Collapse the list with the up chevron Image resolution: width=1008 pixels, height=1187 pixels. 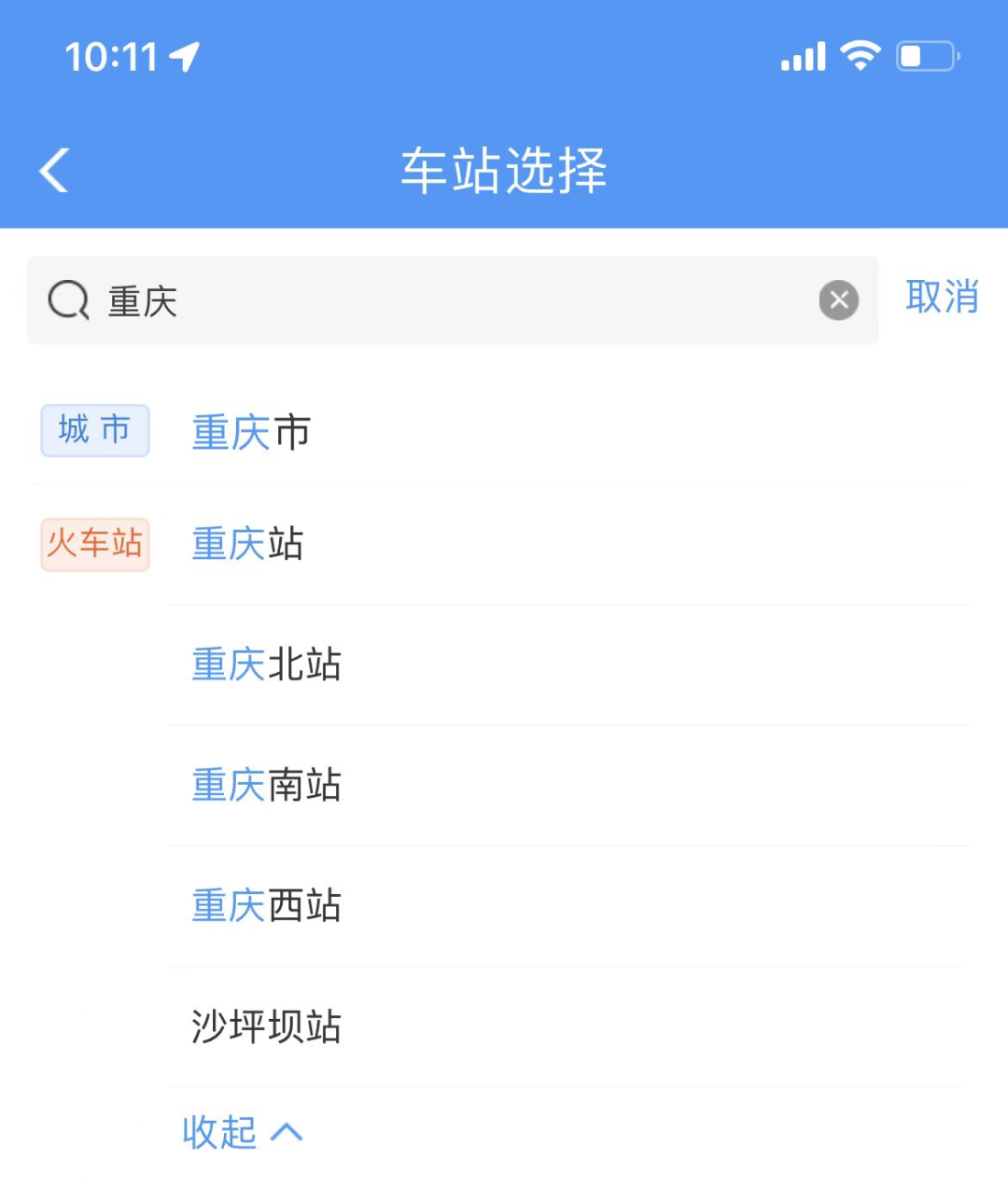(x=287, y=1132)
